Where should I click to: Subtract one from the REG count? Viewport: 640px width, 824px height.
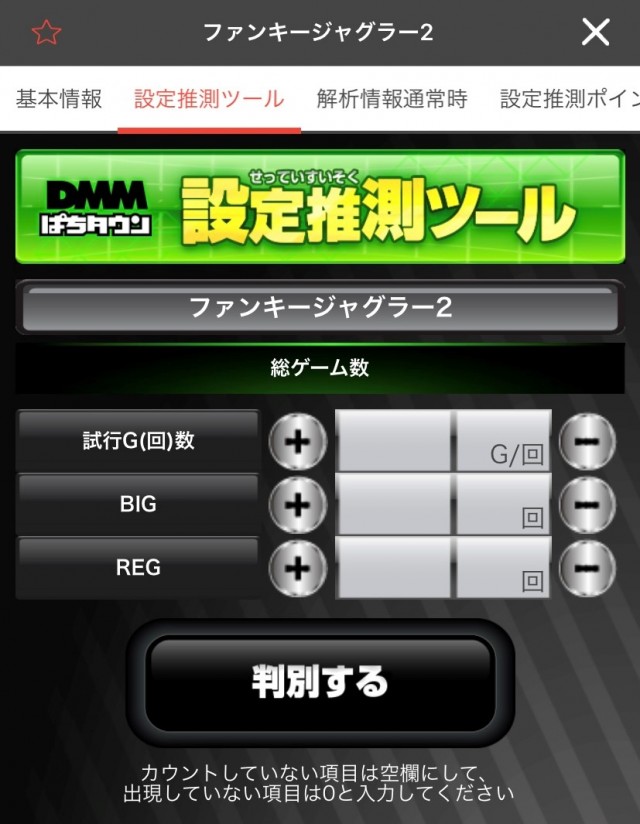[x=586, y=567]
